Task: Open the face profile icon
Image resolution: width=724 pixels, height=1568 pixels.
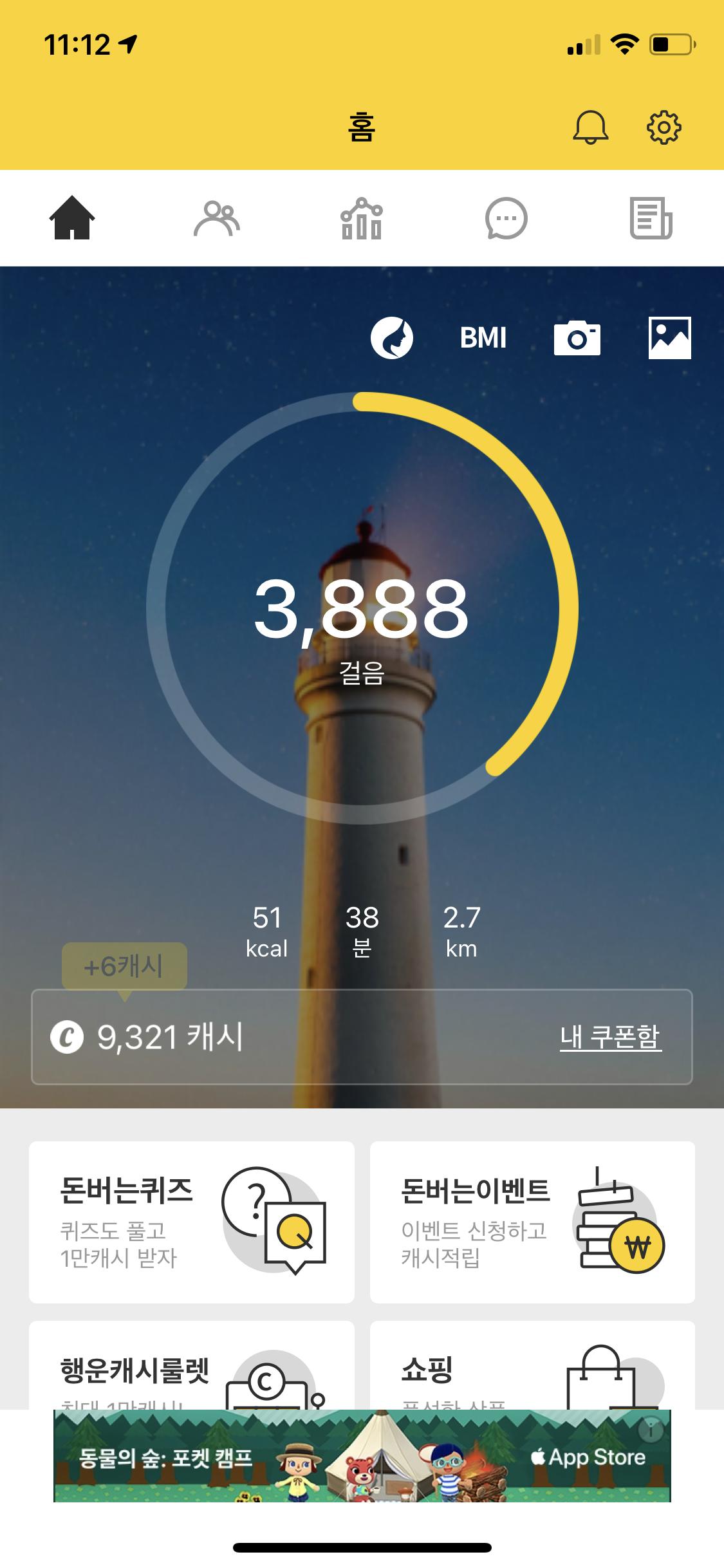Action: click(391, 337)
